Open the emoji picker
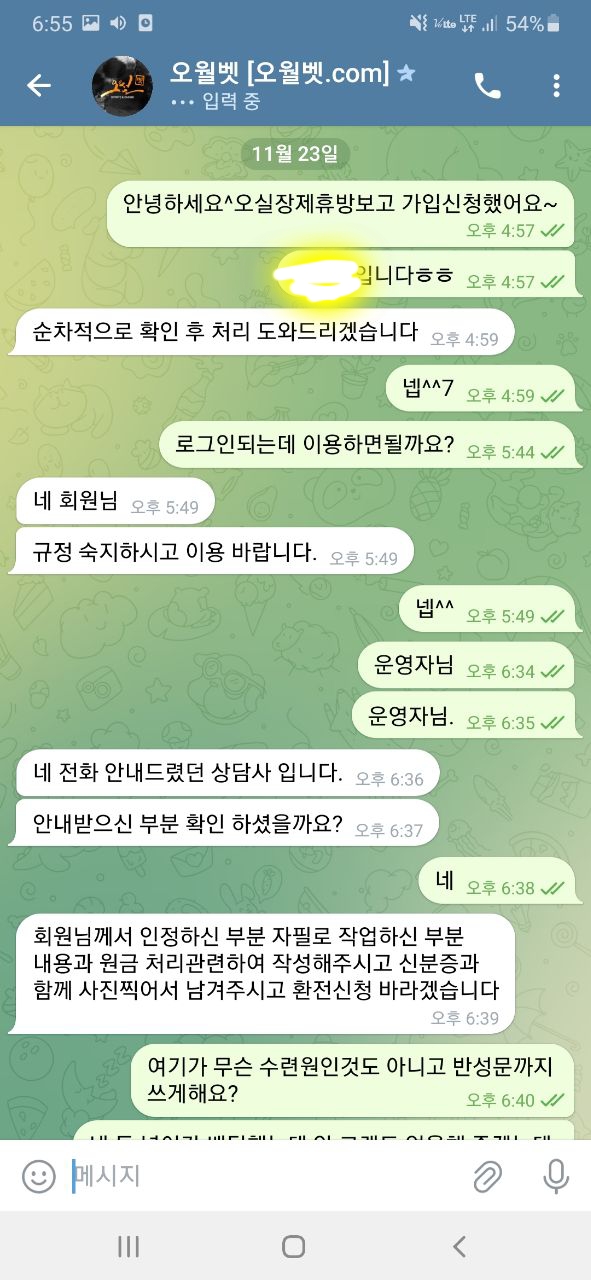The height and width of the screenshot is (1280, 591). pyautogui.click(x=39, y=1176)
